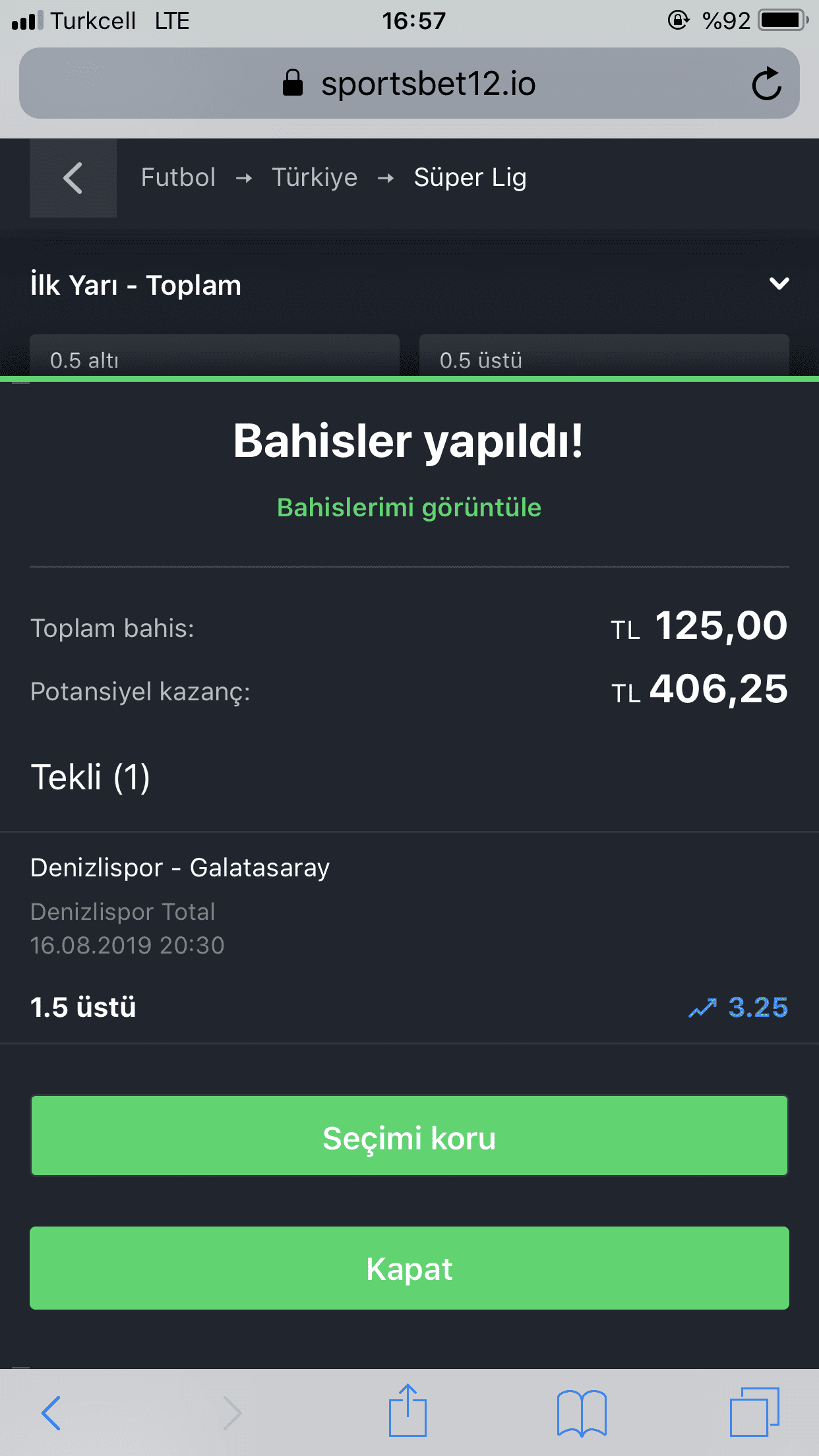Open Safari's share sheet
This screenshot has height=1456, width=819.
[408, 1410]
